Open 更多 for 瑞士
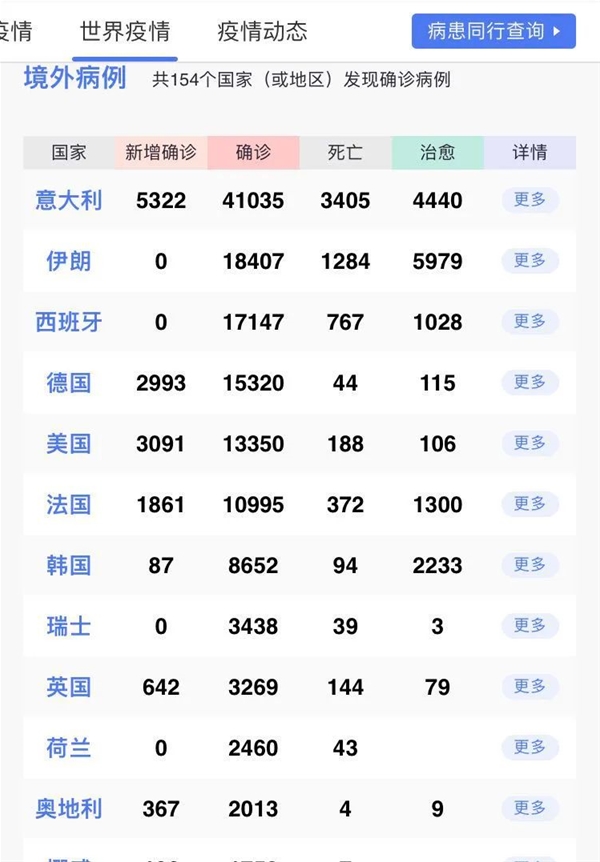The width and height of the screenshot is (600, 862). (530, 626)
